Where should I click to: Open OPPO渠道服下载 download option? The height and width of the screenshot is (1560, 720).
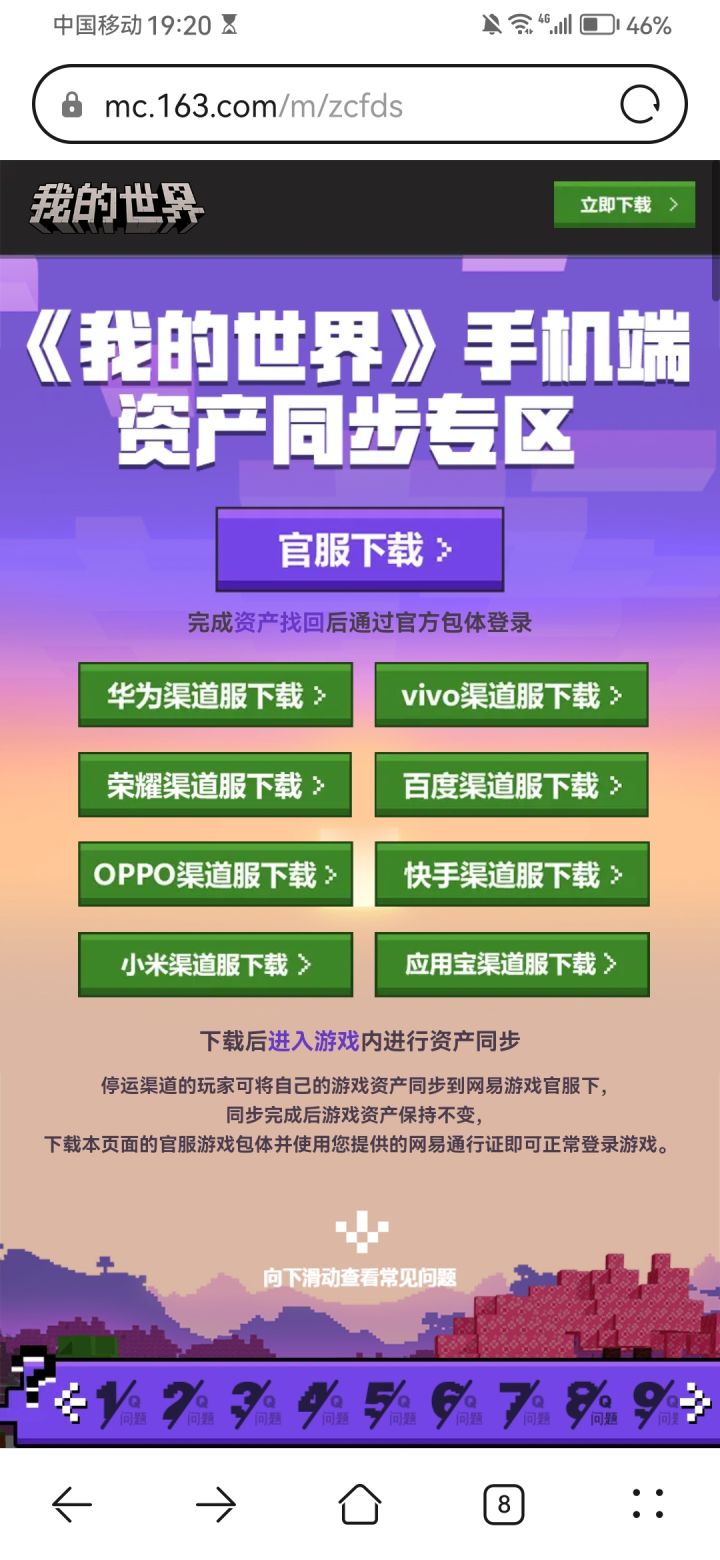[x=215, y=874]
